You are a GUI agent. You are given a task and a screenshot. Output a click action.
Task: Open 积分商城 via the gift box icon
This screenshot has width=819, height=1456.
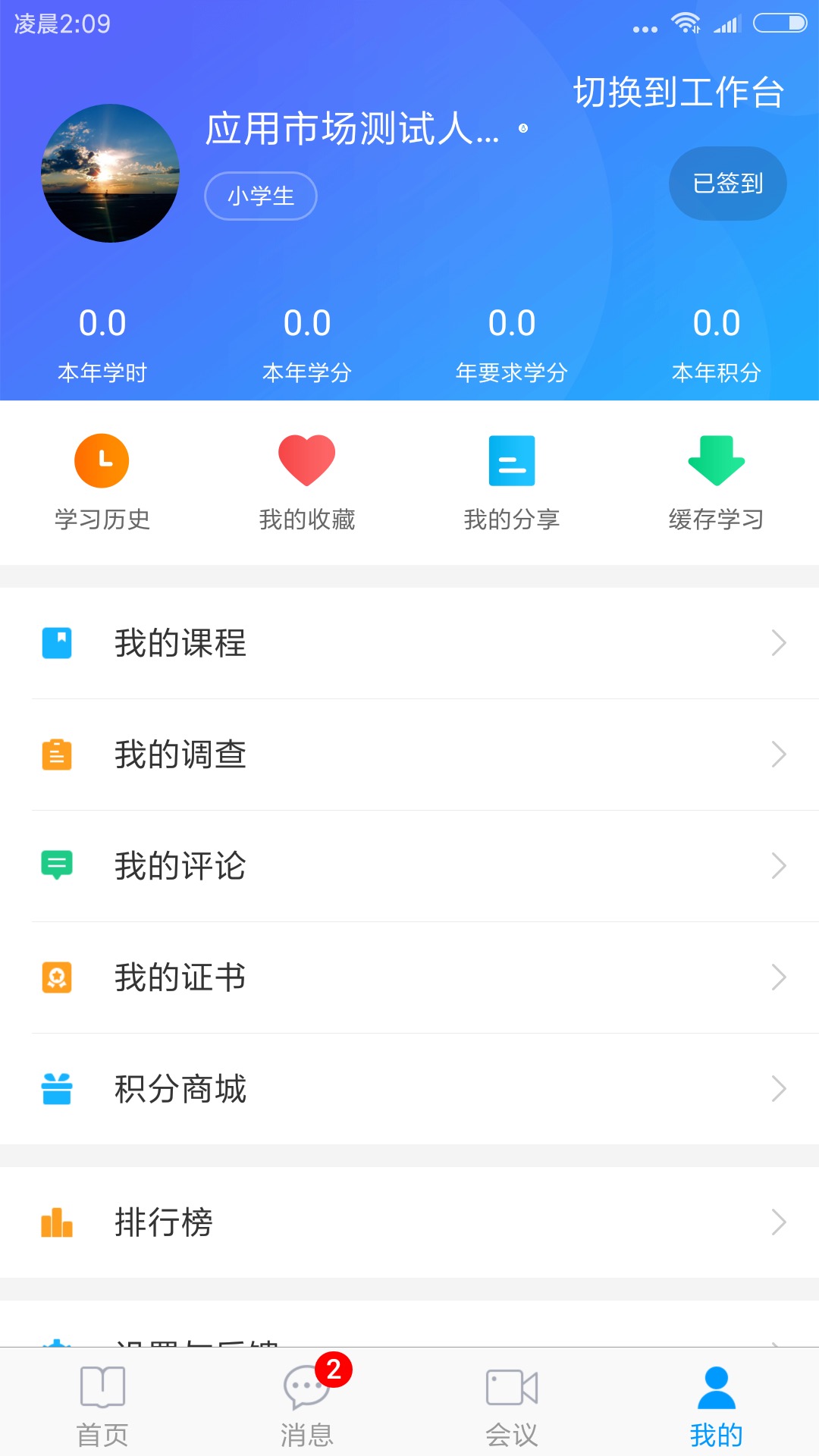pyautogui.click(x=56, y=1089)
